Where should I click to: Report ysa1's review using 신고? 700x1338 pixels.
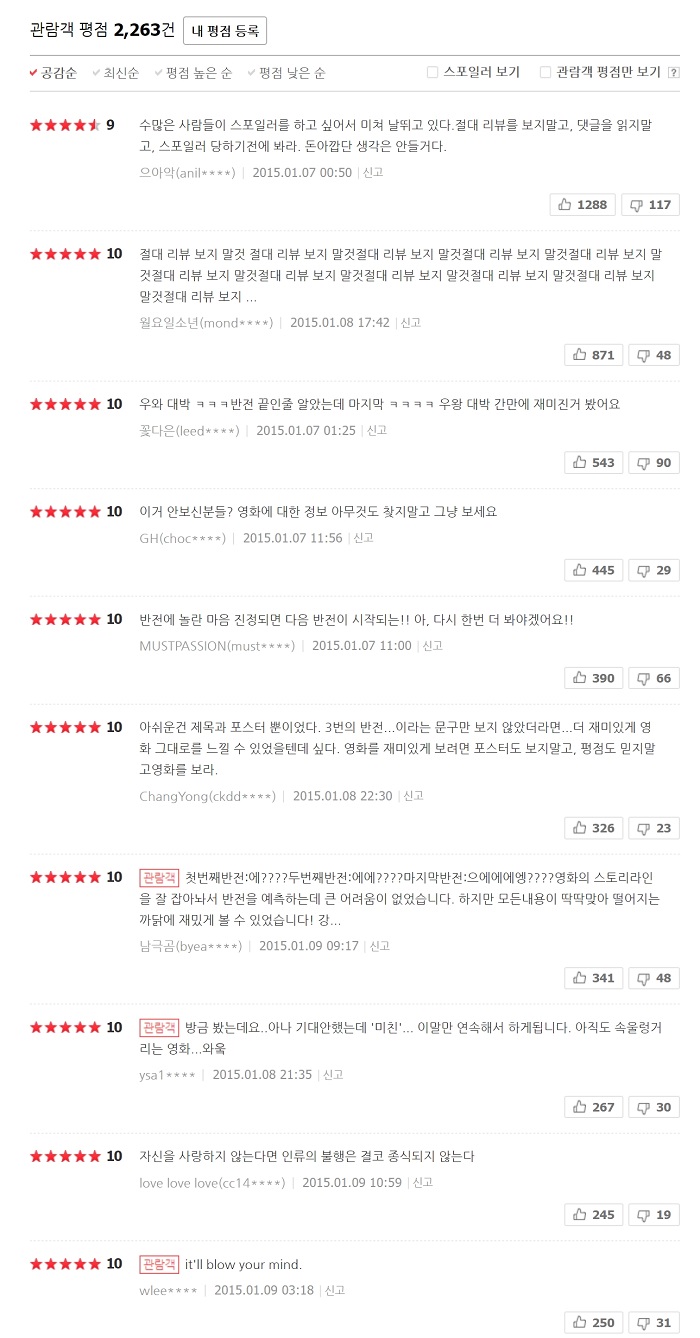click(x=332, y=1075)
